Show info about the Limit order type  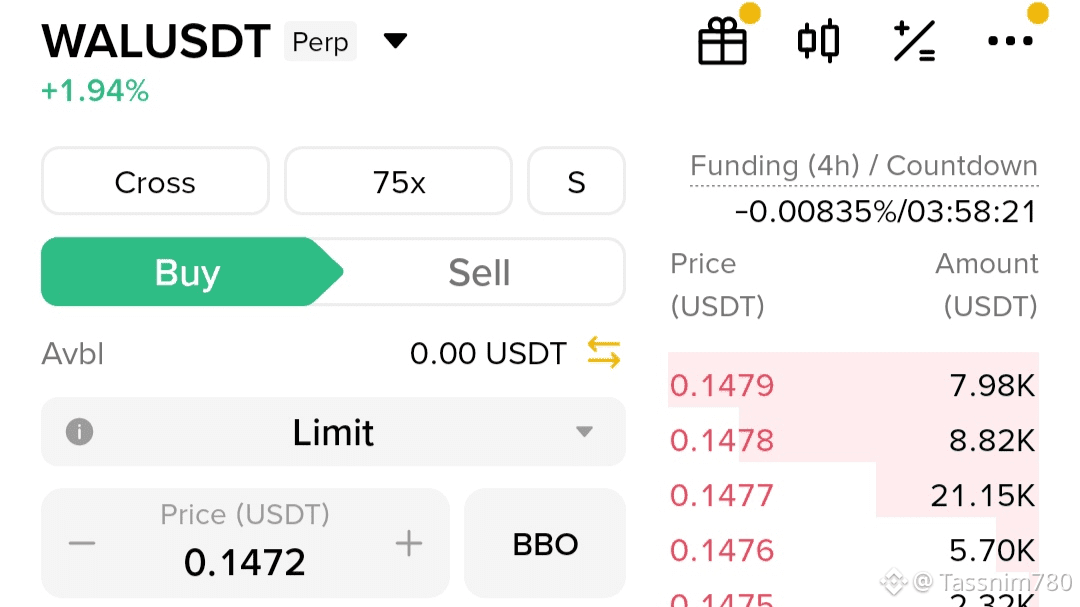(79, 432)
